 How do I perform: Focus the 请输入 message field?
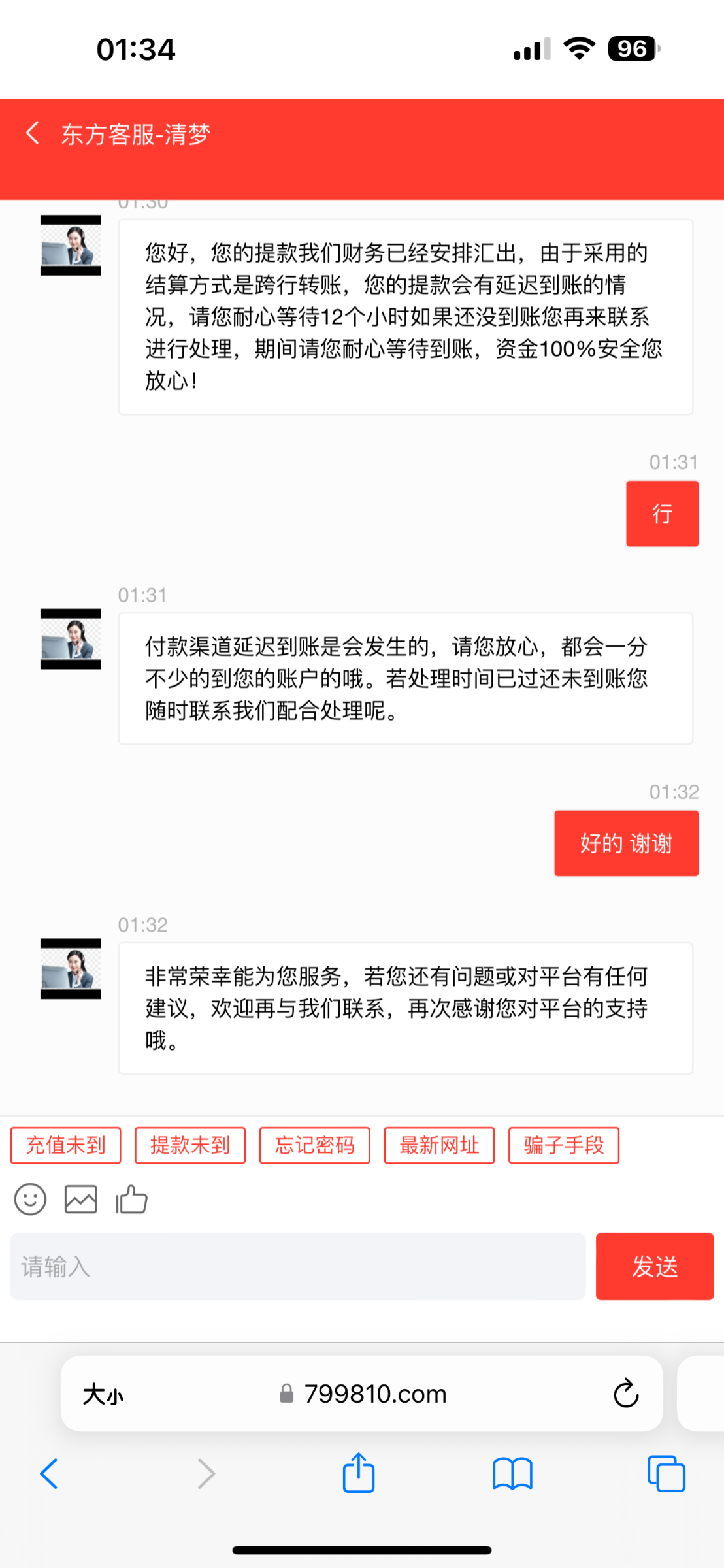click(x=298, y=1267)
